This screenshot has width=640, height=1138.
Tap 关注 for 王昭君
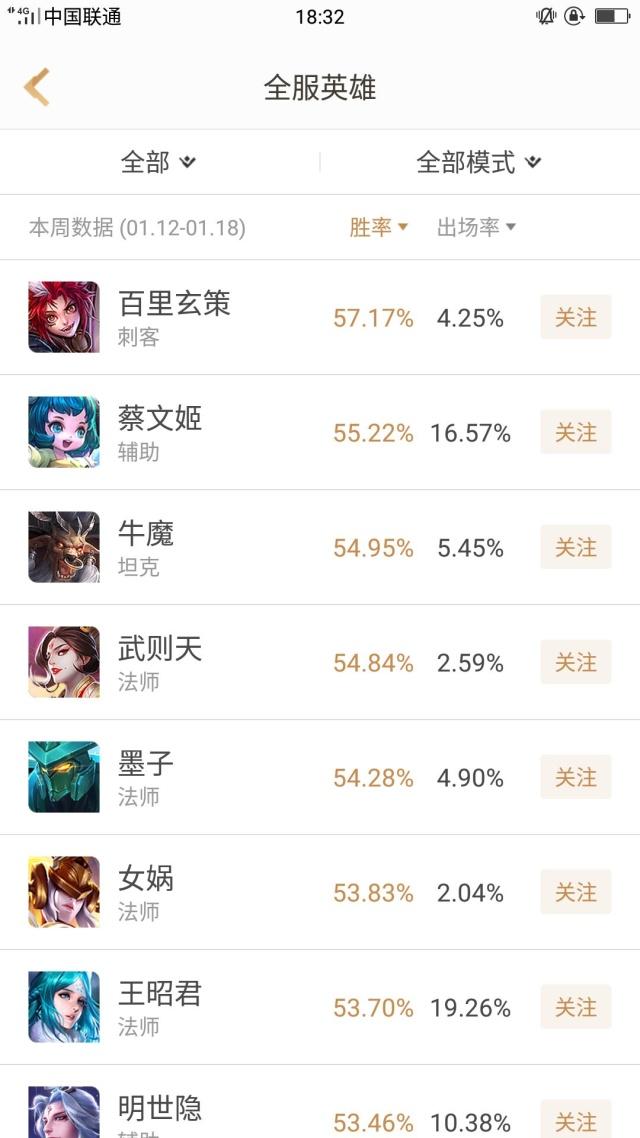pos(575,1008)
